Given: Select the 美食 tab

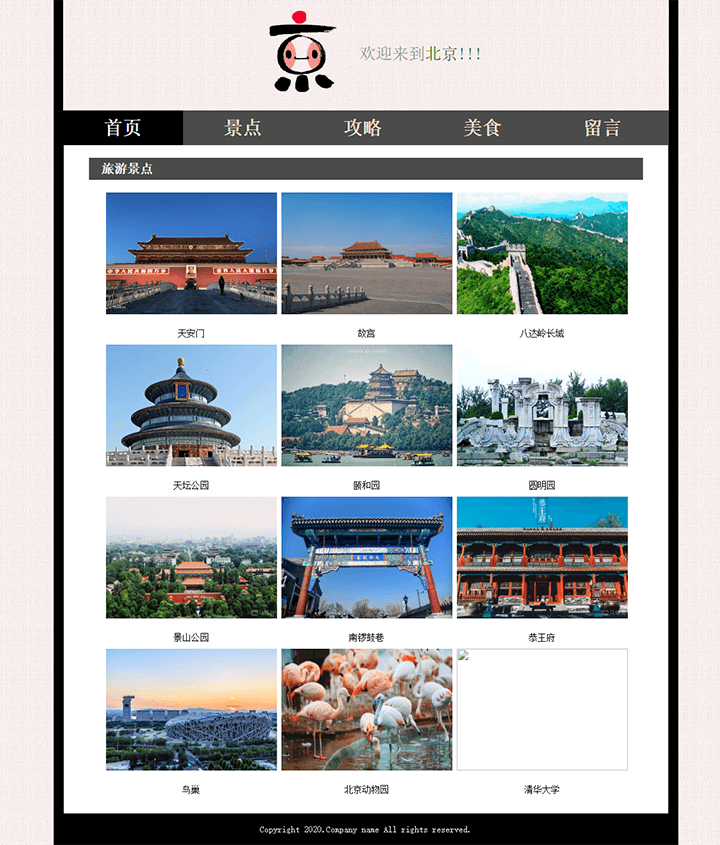Looking at the screenshot, I should point(482,128).
